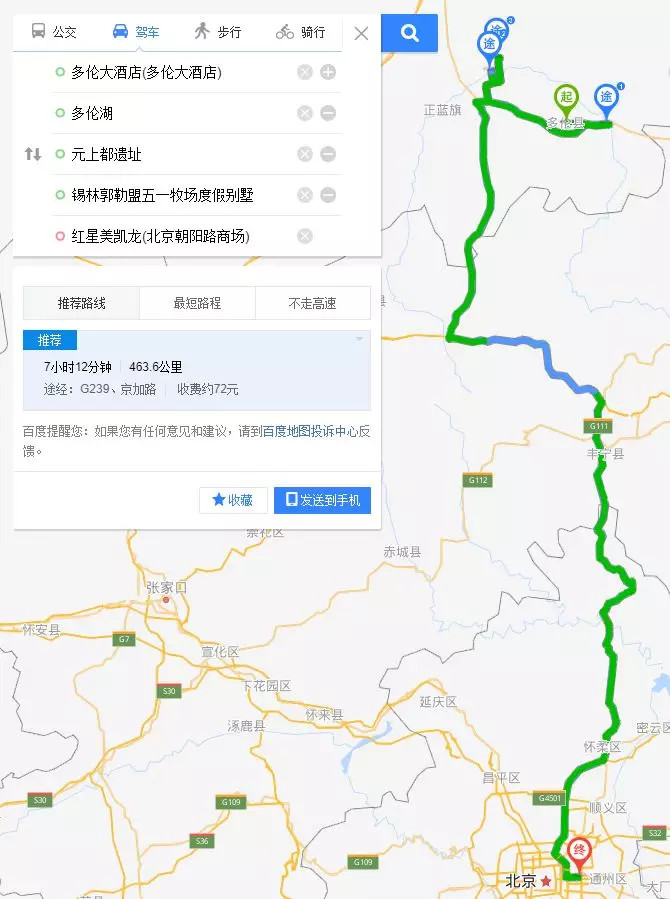Close the route planning panel
This screenshot has height=899, width=670.
(x=361, y=33)
